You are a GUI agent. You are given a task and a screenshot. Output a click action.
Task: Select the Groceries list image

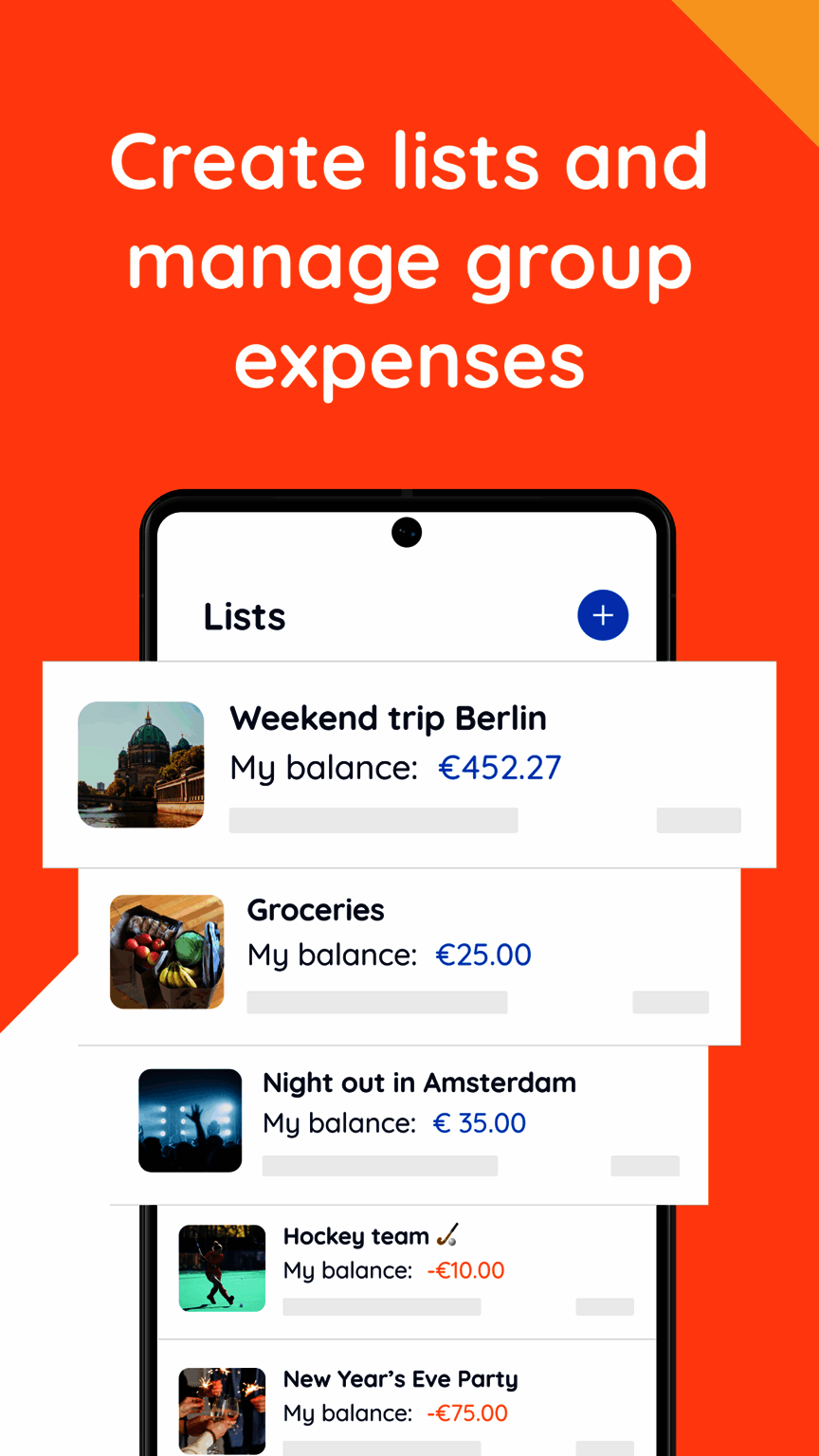[x=167, y=951]
